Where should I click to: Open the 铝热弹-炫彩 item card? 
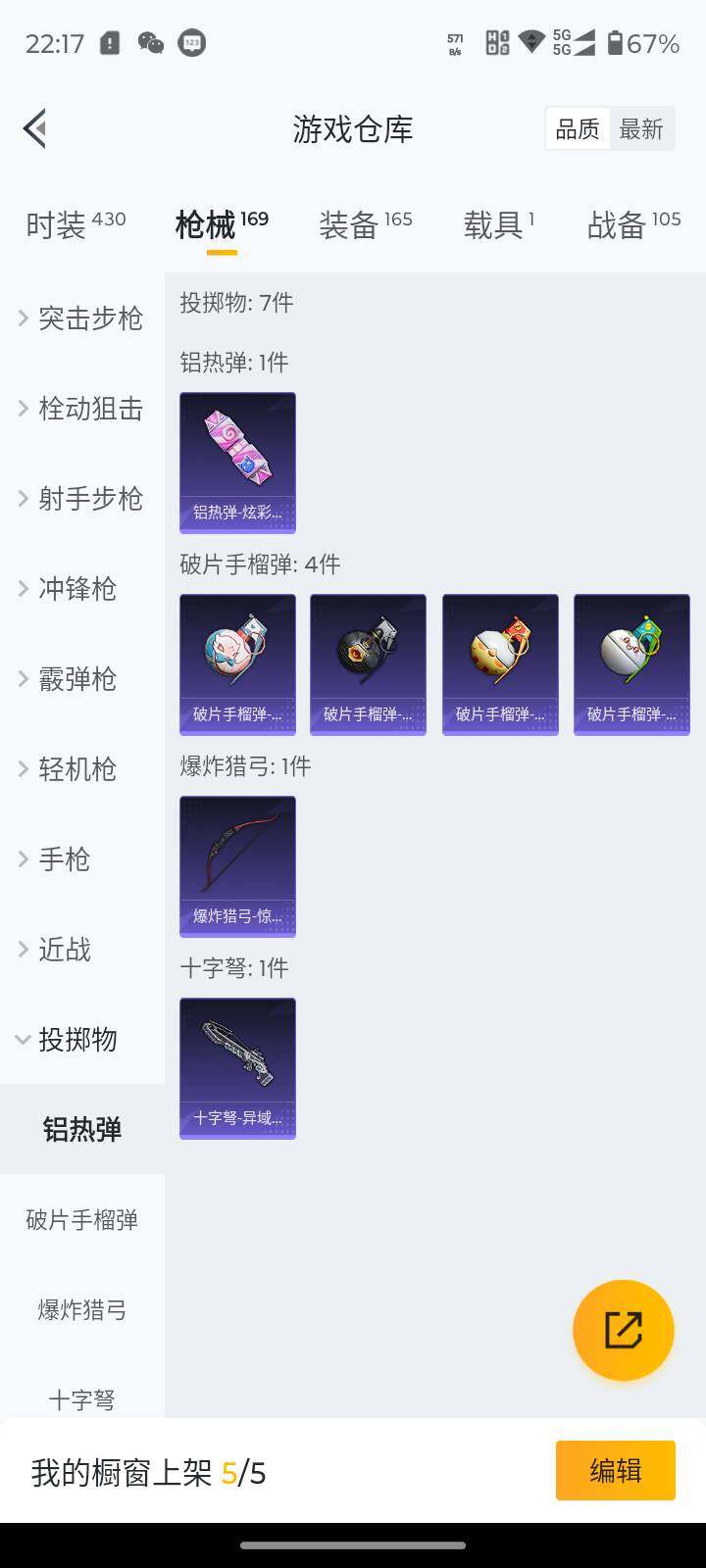coord(237,463)
